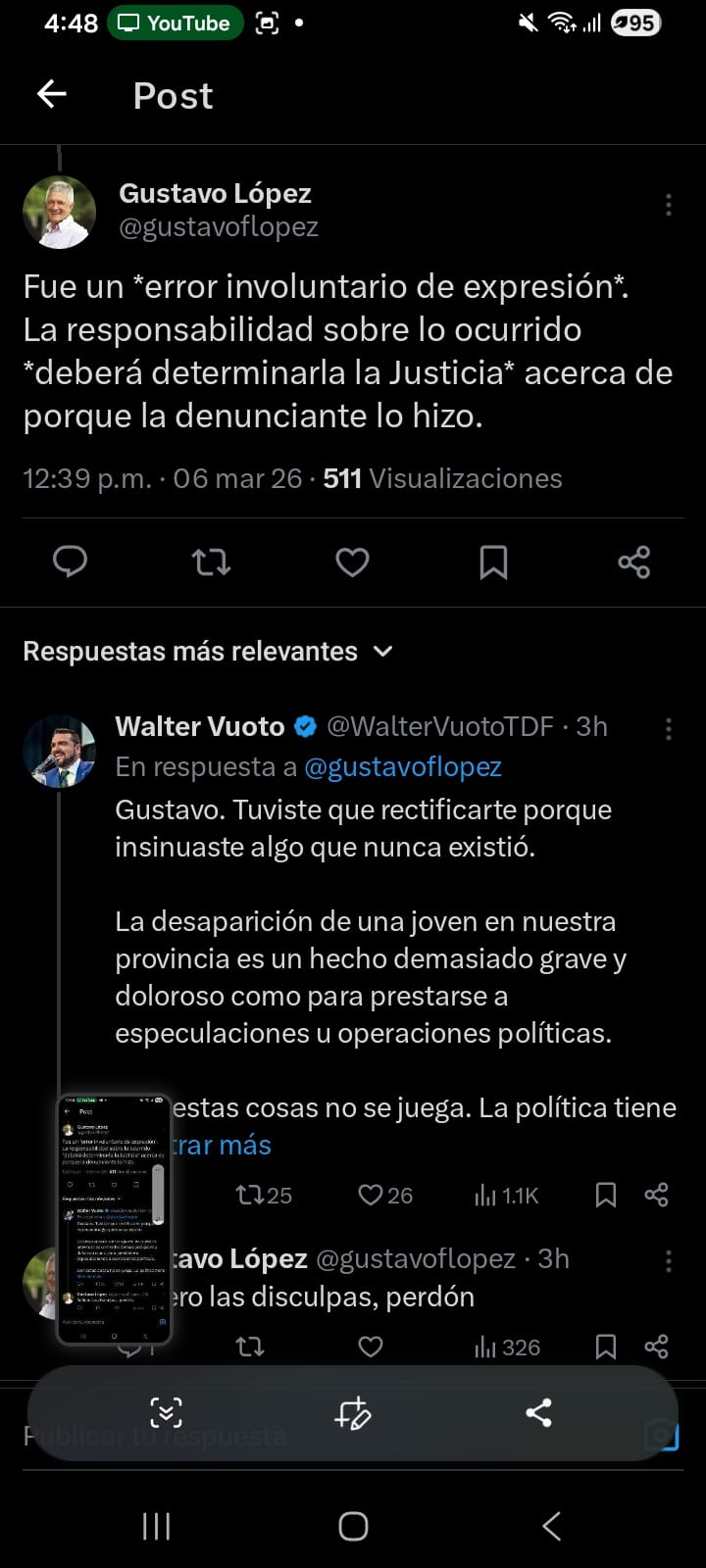Go back using the top arrow
Screen dimensions: 706x1568
click(51, 94)
